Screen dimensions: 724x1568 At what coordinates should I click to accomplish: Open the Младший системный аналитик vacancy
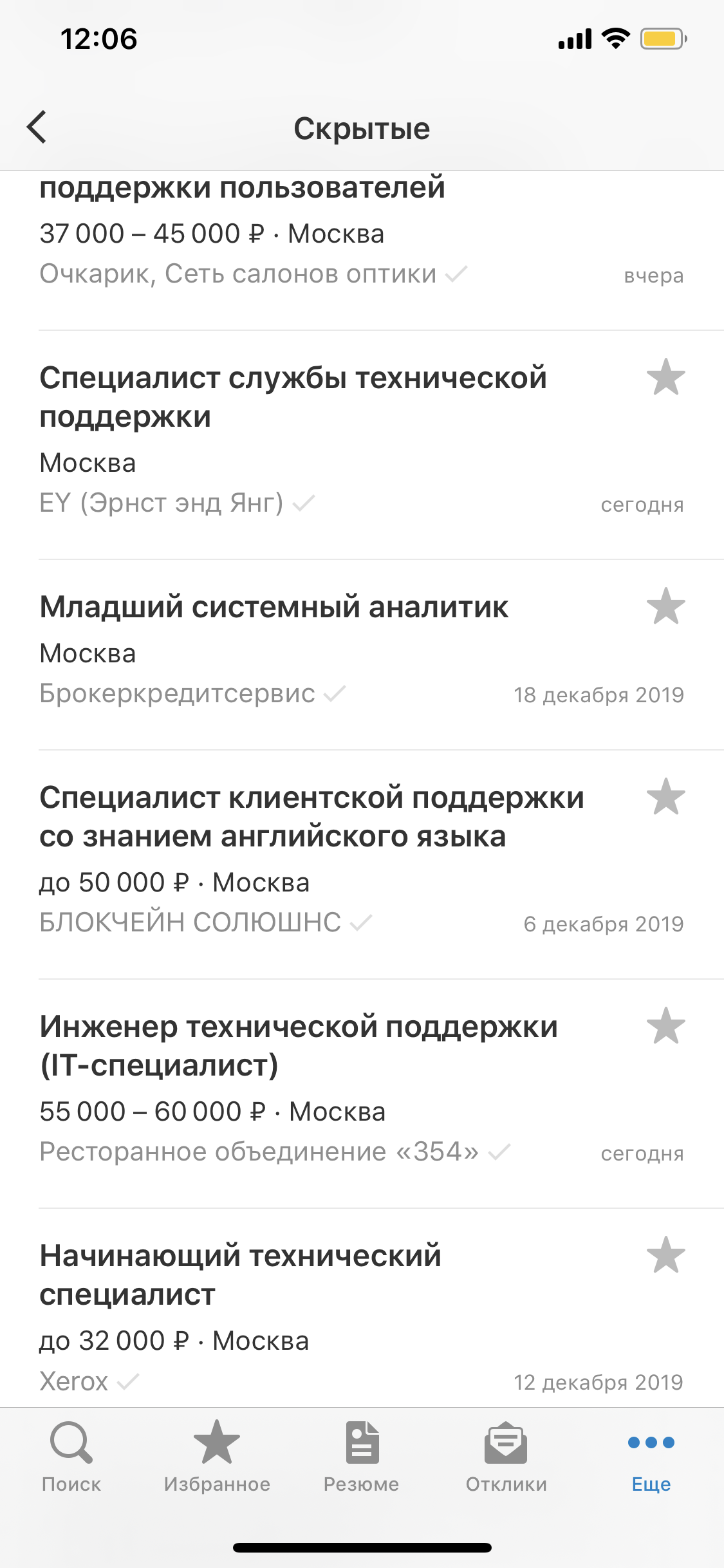pos(274,607)
